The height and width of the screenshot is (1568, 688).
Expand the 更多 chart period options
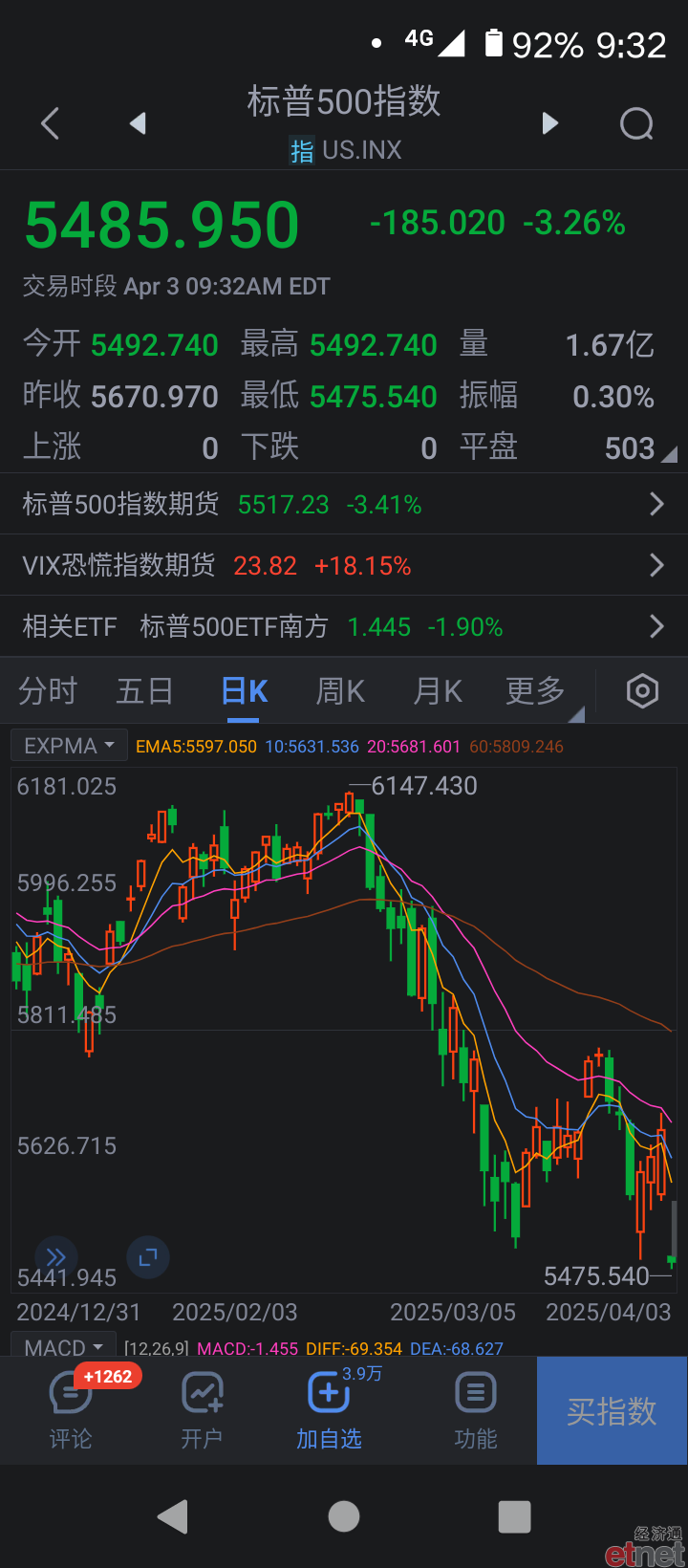point(537,690)
